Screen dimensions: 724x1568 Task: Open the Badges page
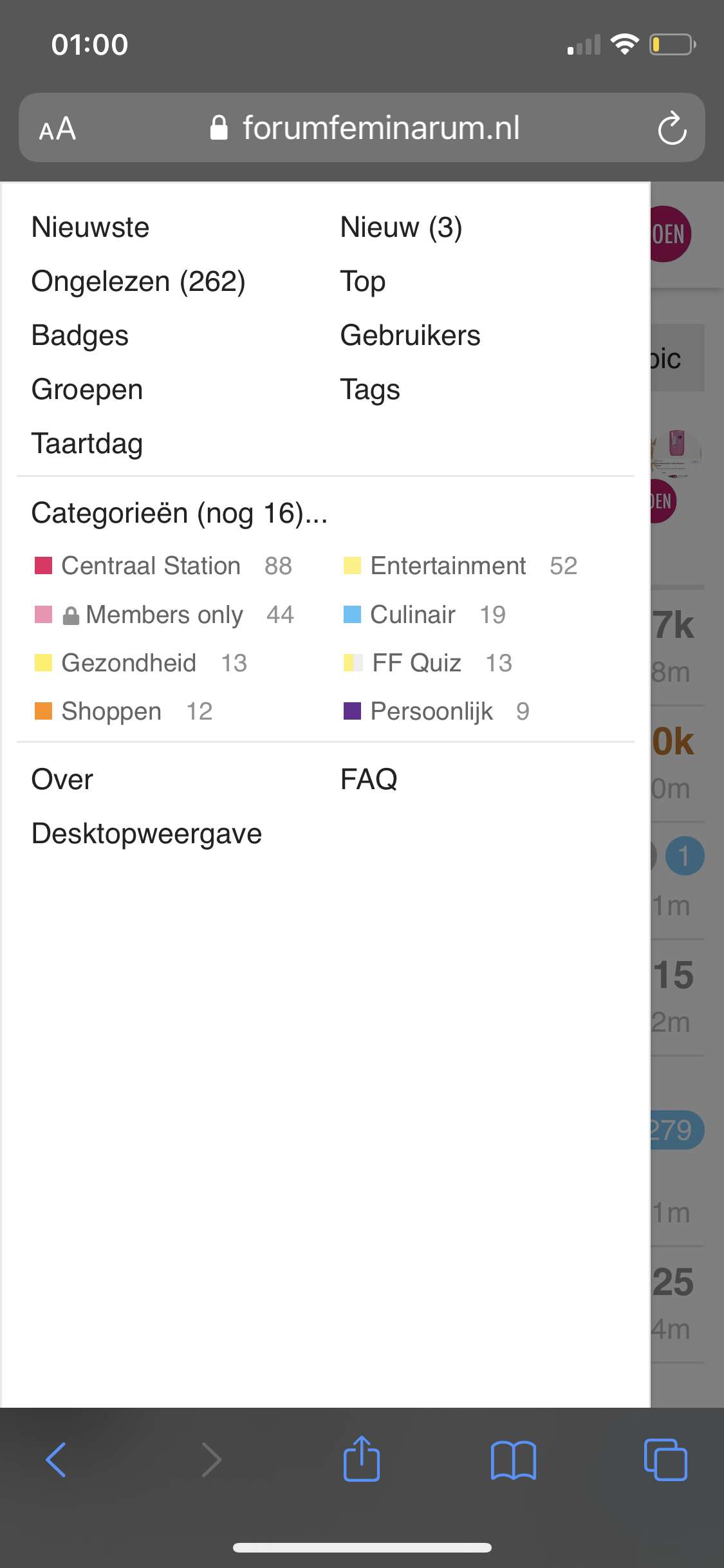tap(80, 335)
